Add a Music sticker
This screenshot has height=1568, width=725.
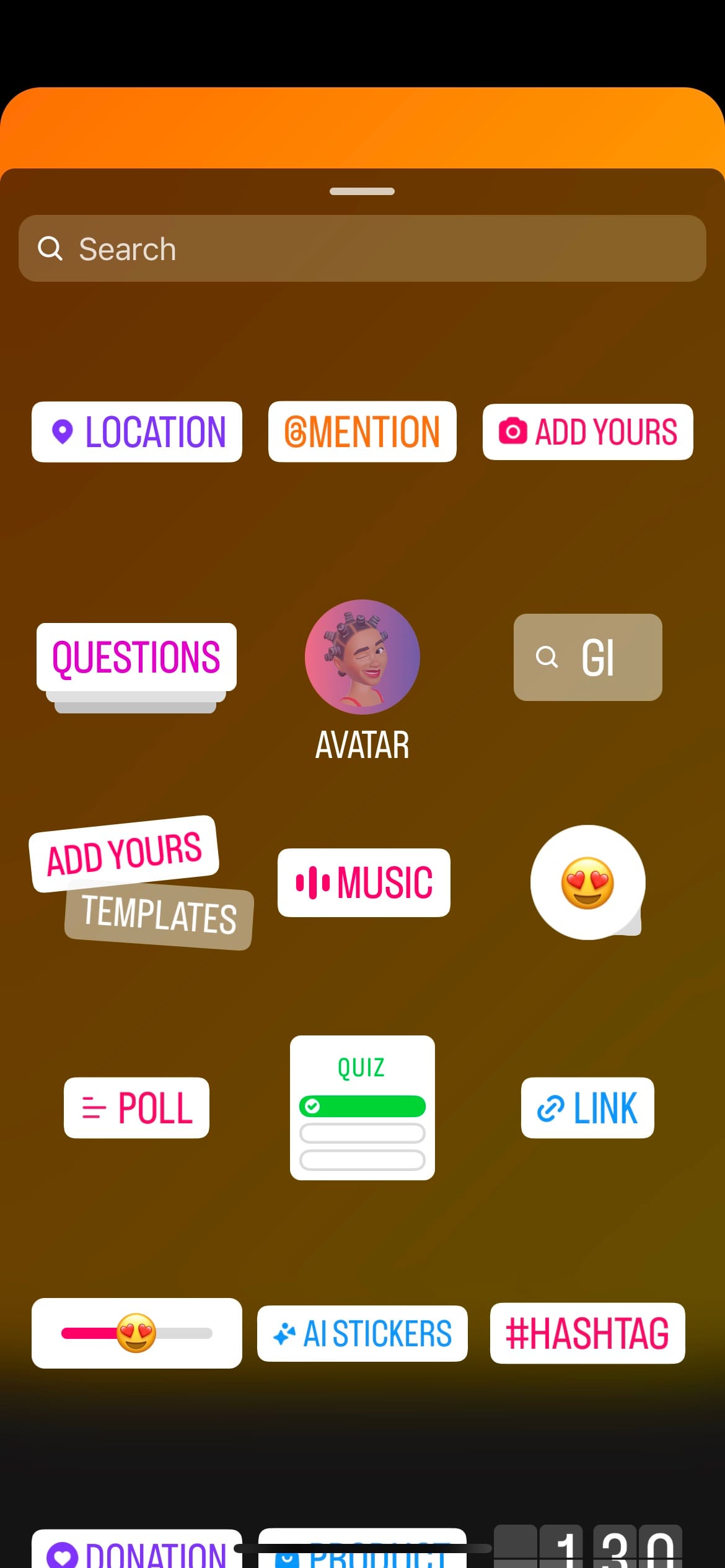[362, 884]
